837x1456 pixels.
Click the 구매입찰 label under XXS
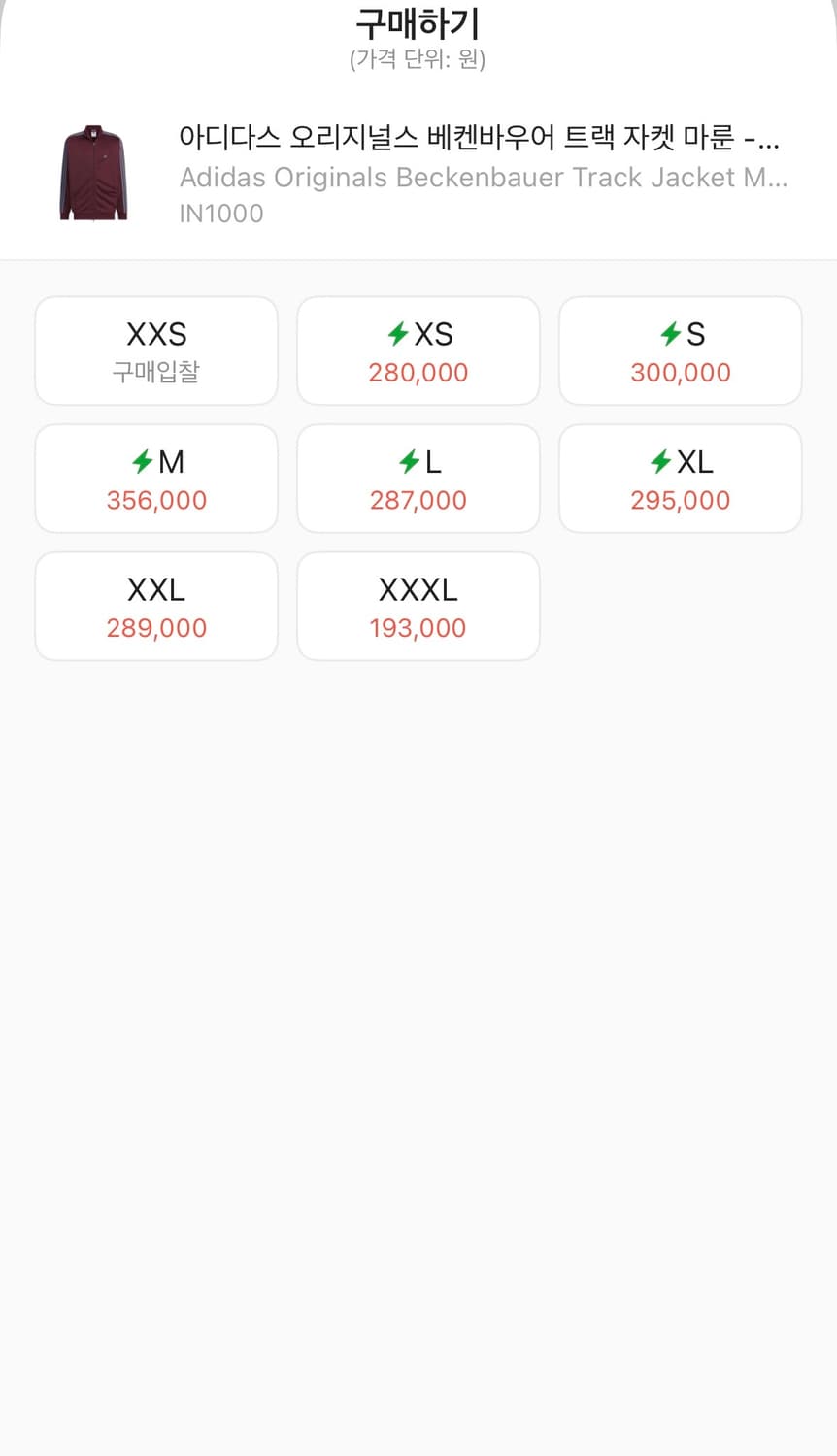[155, 372]
